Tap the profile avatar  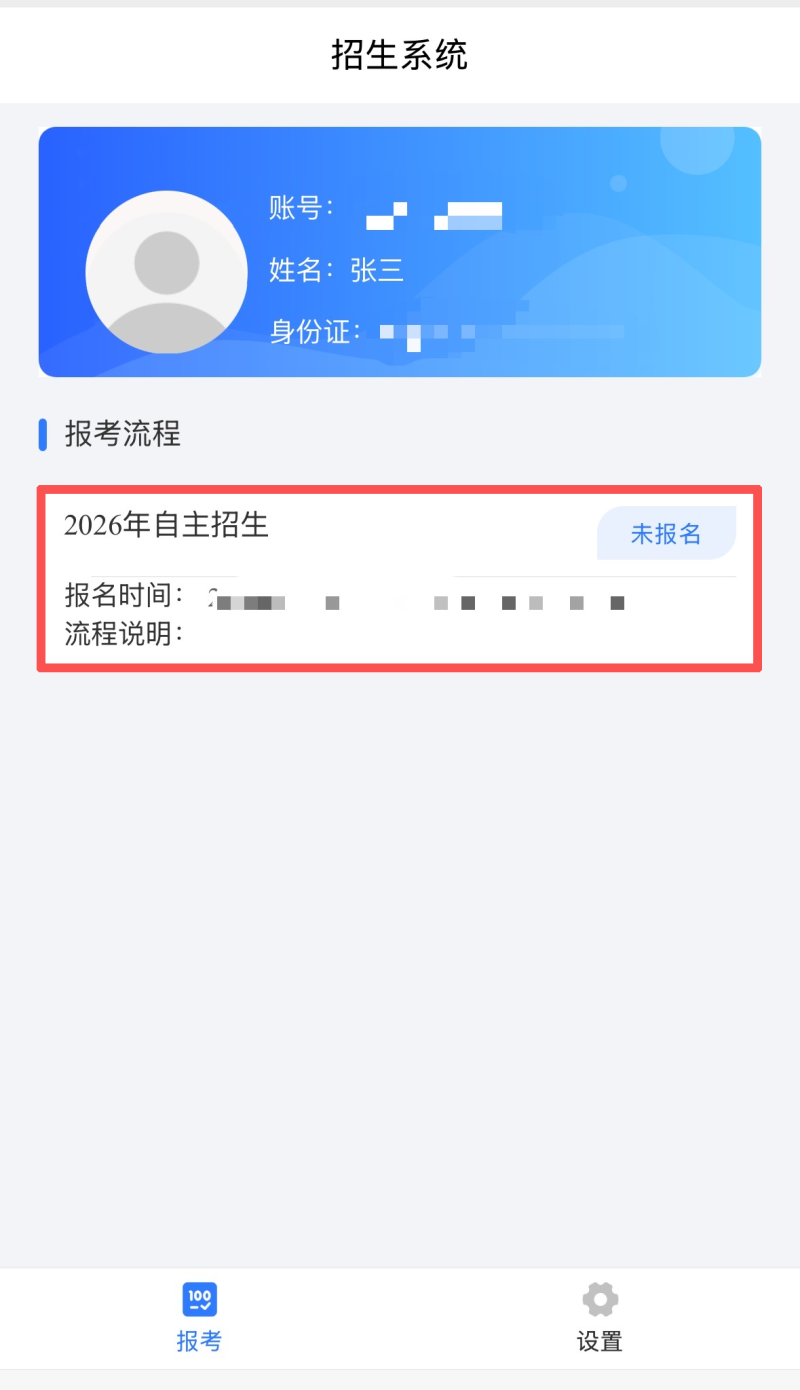click(166, 271)
